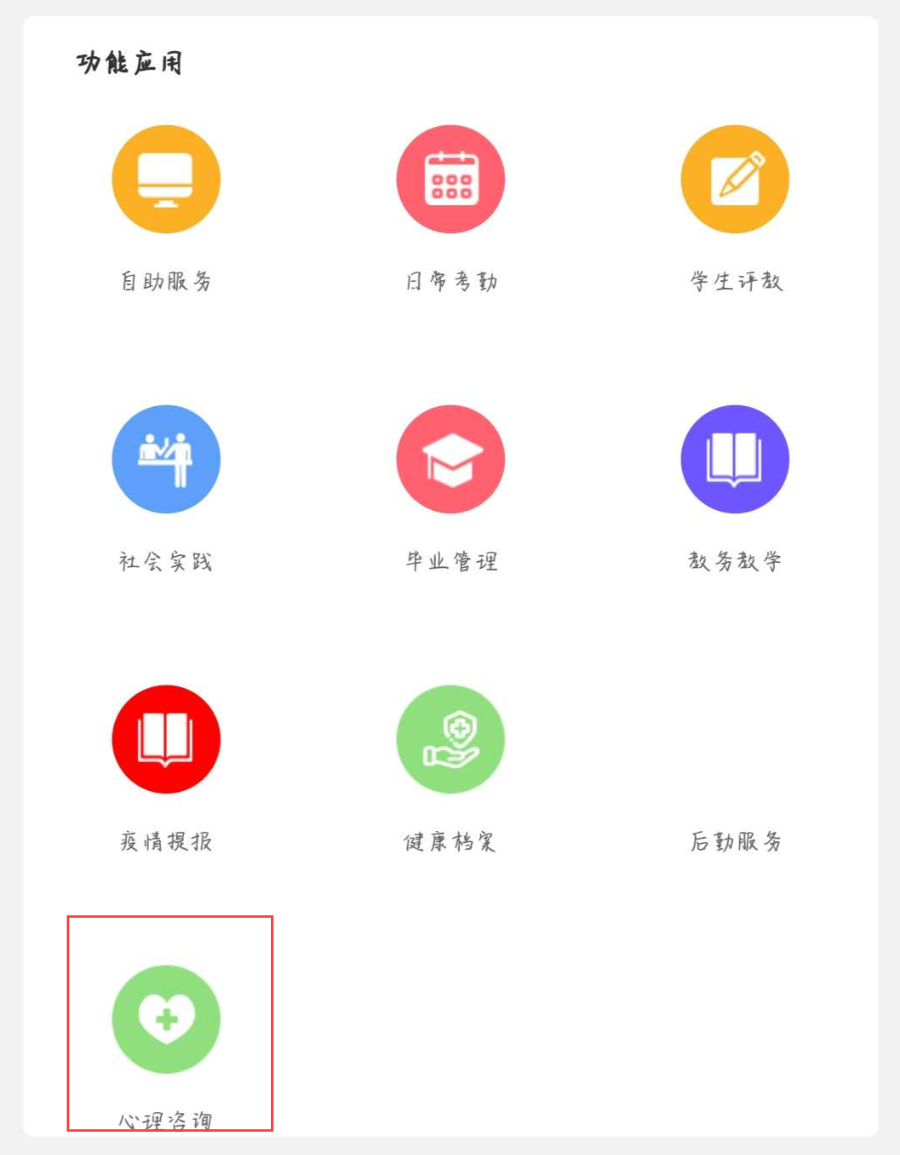The width and height of the screenshot is (900, 1155).
Task: Open 教务教学 academic teaching
Action: click(735, 460)
